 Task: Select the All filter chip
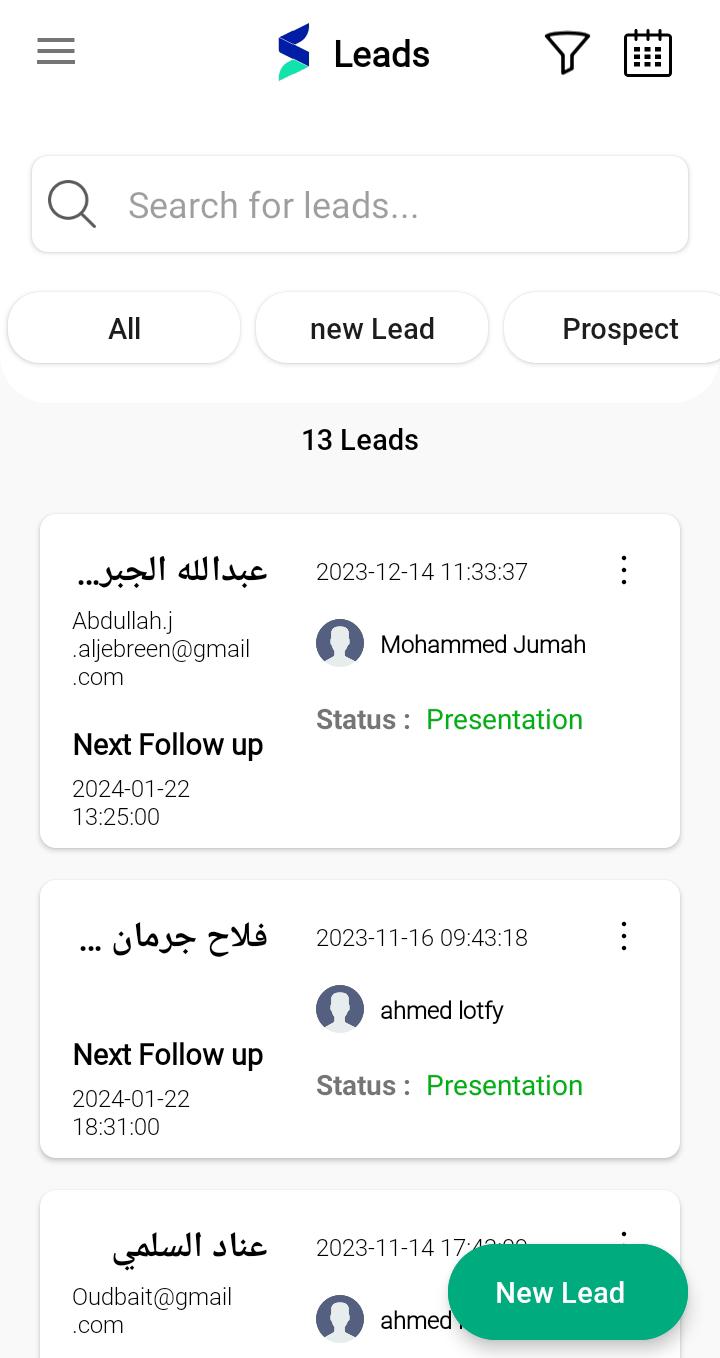[124, 327]
